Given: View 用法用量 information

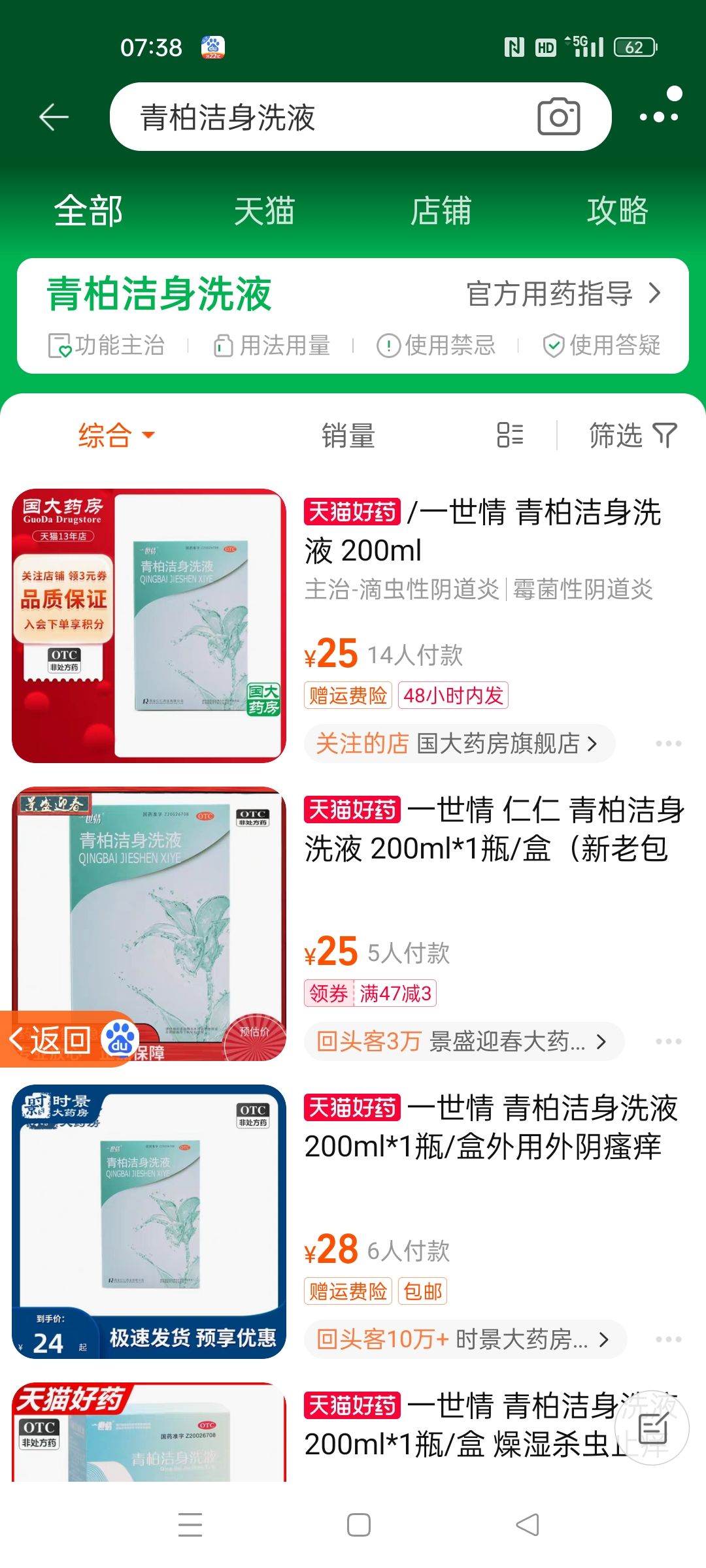Looking at the screenshot, I should click(272, 345).
